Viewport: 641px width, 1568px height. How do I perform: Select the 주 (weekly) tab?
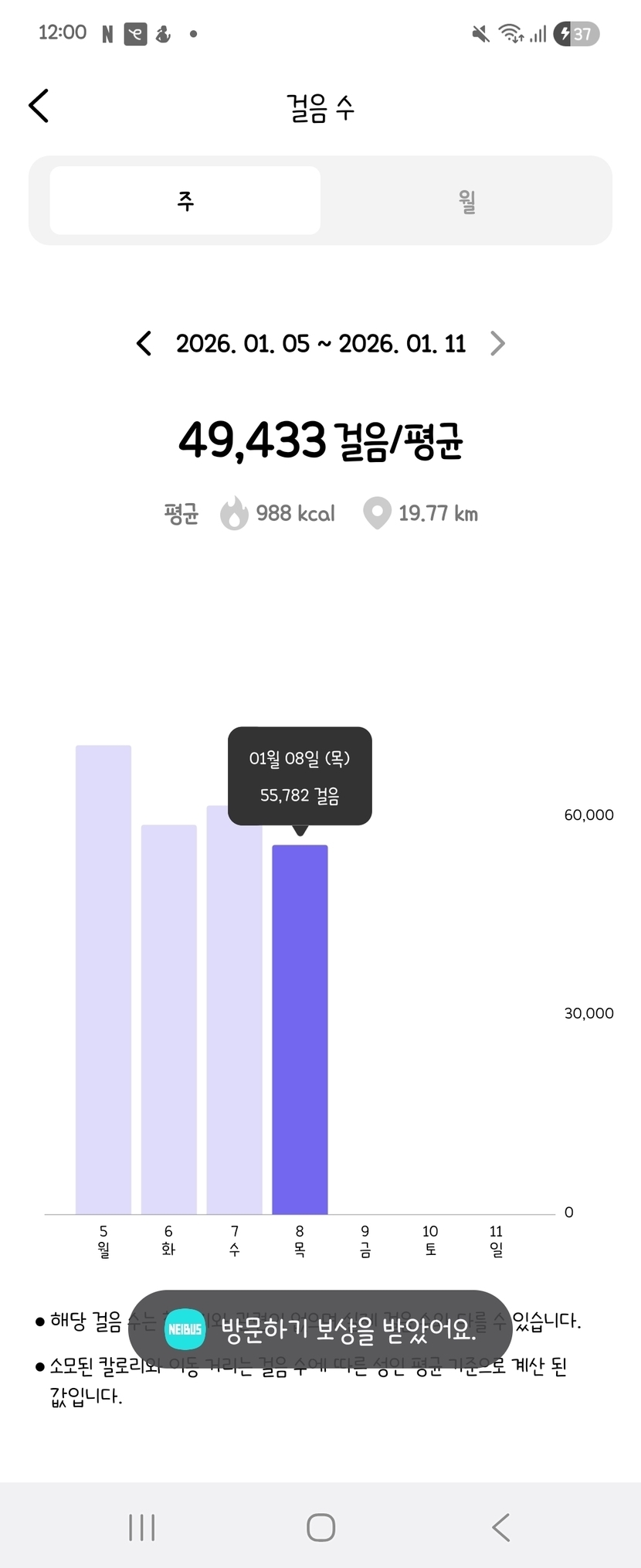(185, 201)
